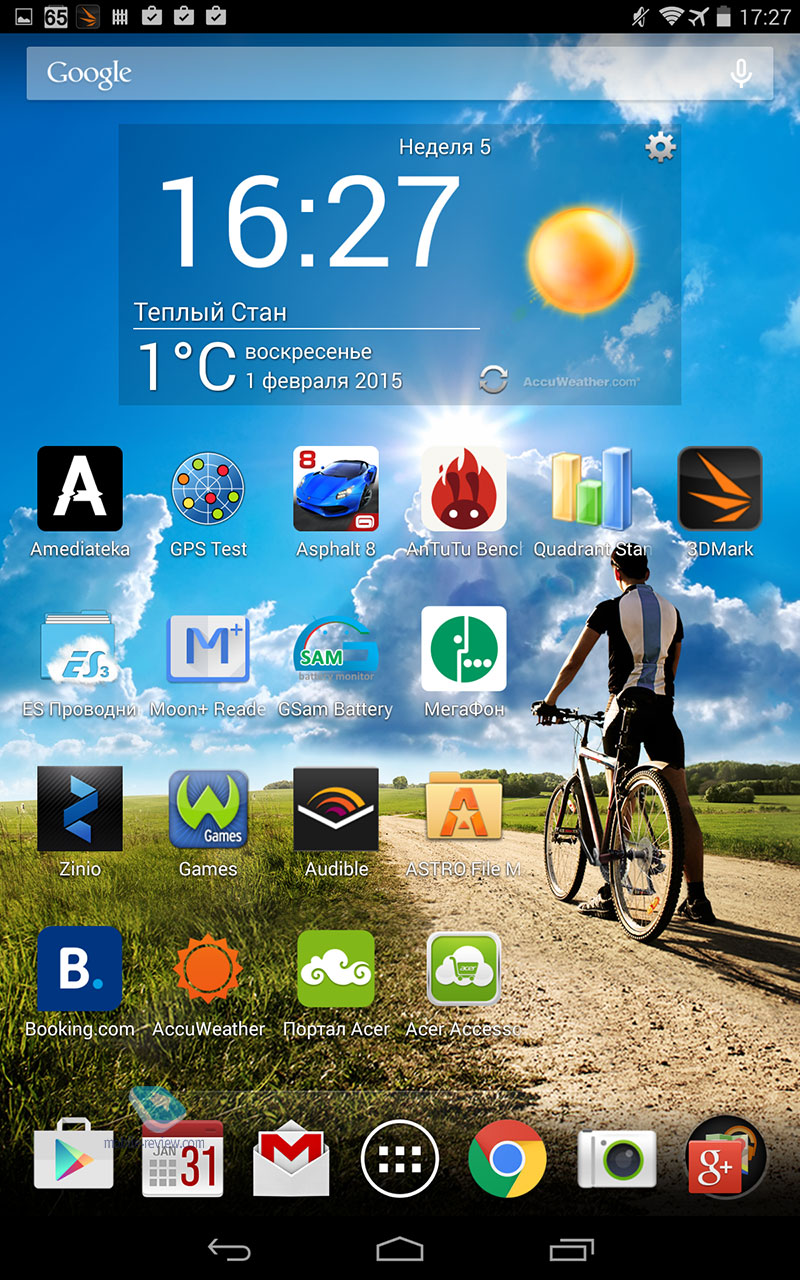Open Gmail from the dock
This screenshot has width=800, height=1280.
click(291, 1160)
